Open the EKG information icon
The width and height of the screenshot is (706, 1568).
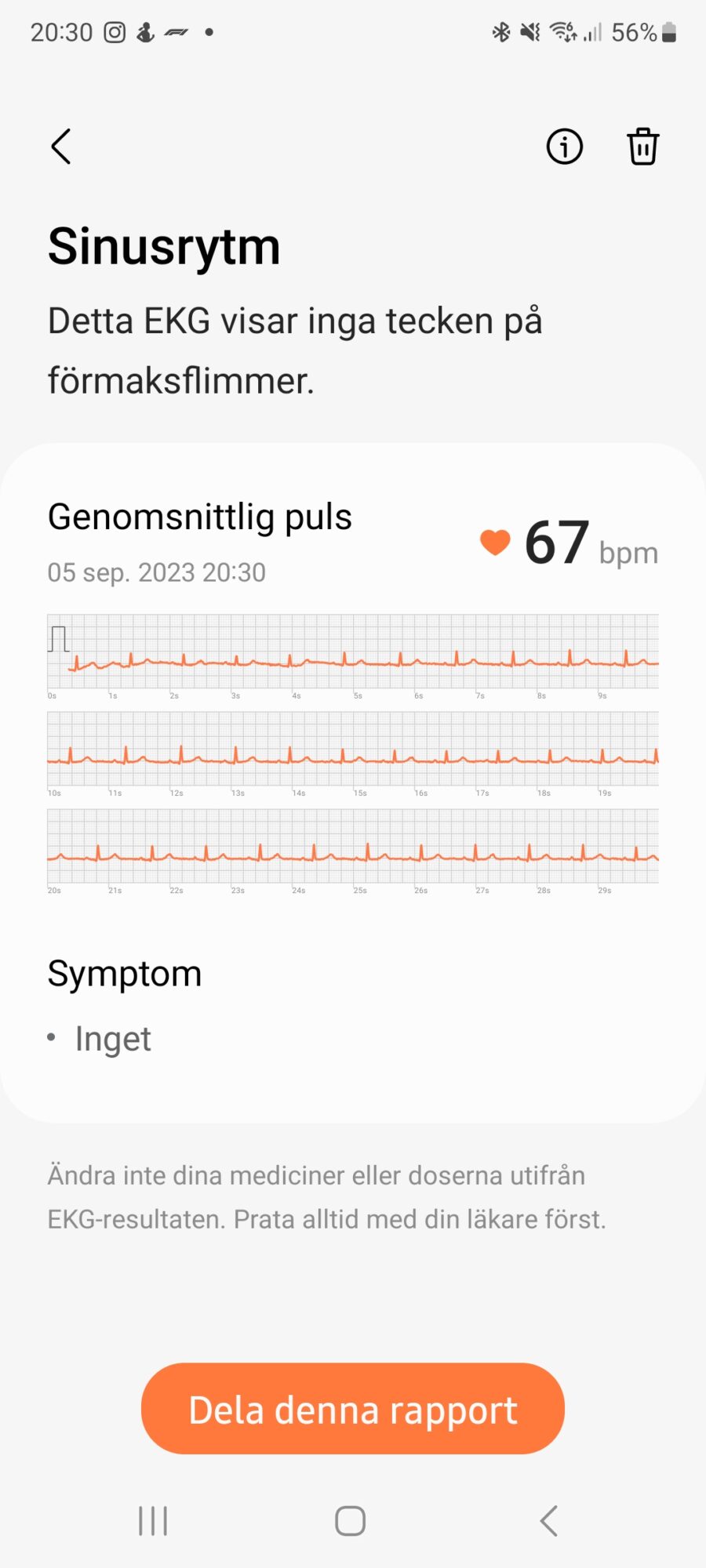pyautogui.click(x=564, y=147)
